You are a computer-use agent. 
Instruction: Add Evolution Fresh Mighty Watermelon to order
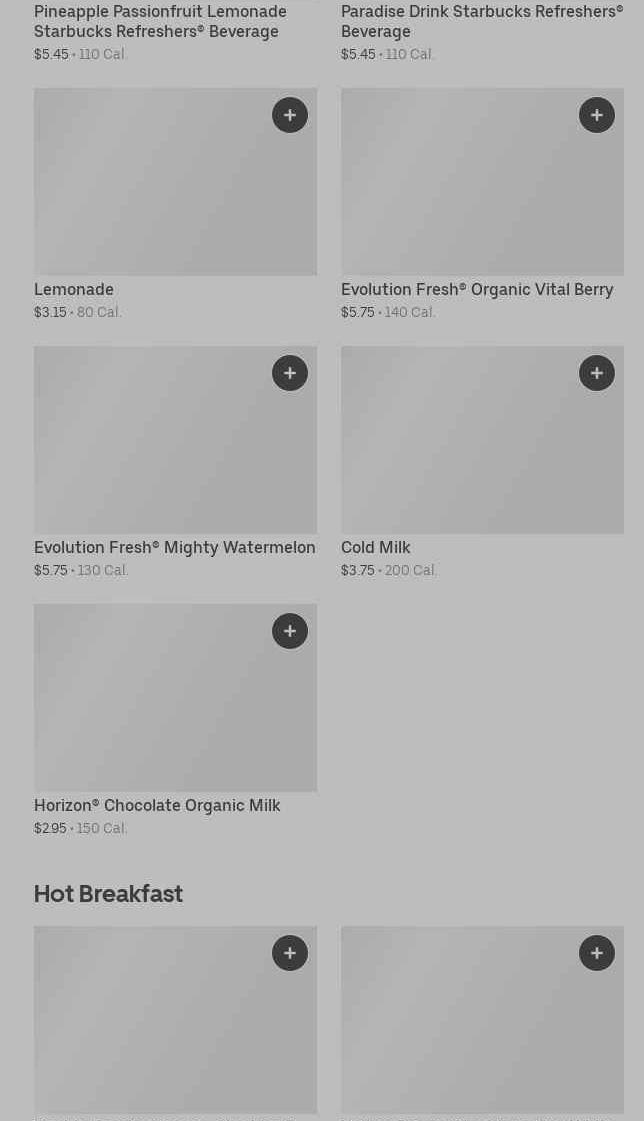pos(290,373)
